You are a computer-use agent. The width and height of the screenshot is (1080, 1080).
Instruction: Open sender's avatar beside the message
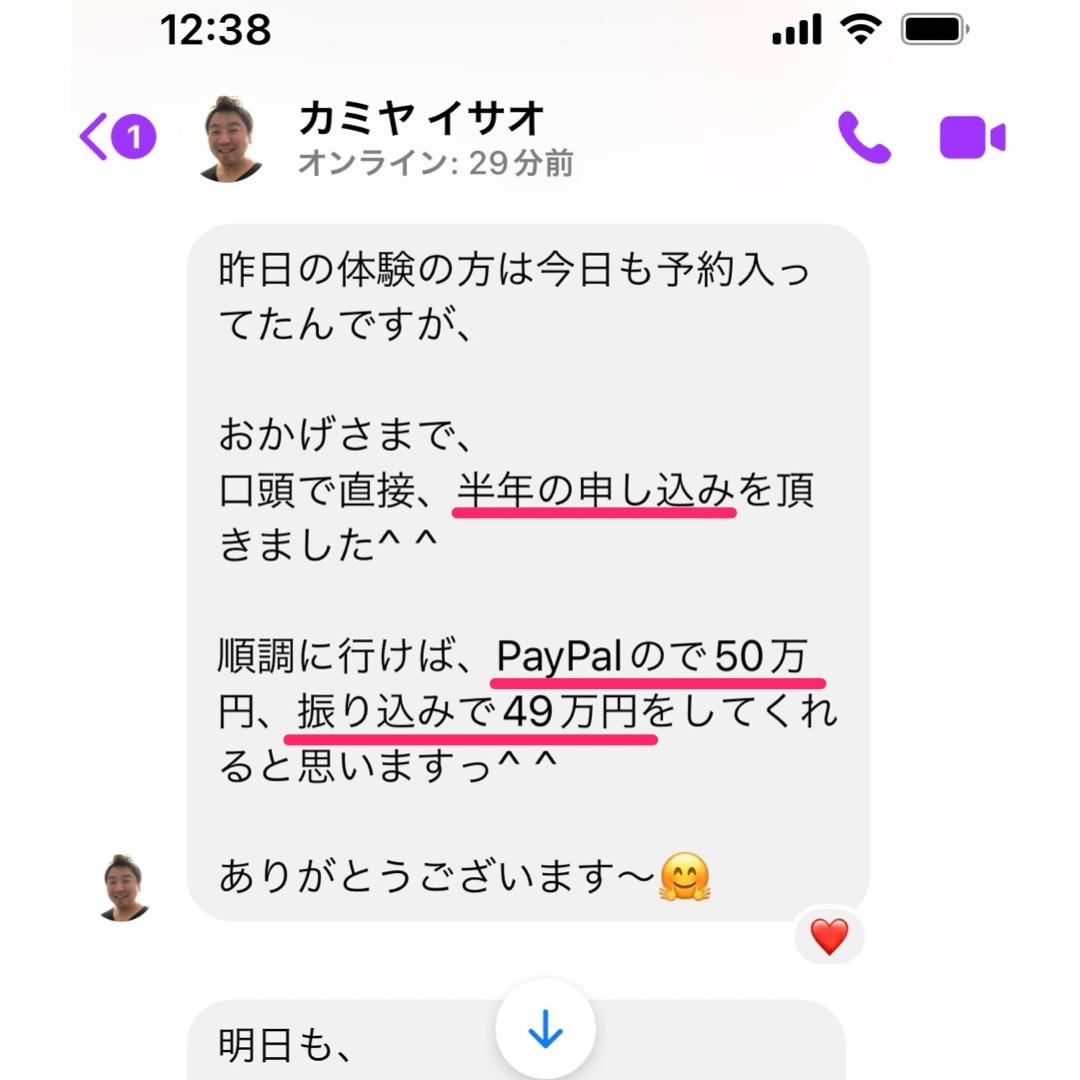[126, 886]
